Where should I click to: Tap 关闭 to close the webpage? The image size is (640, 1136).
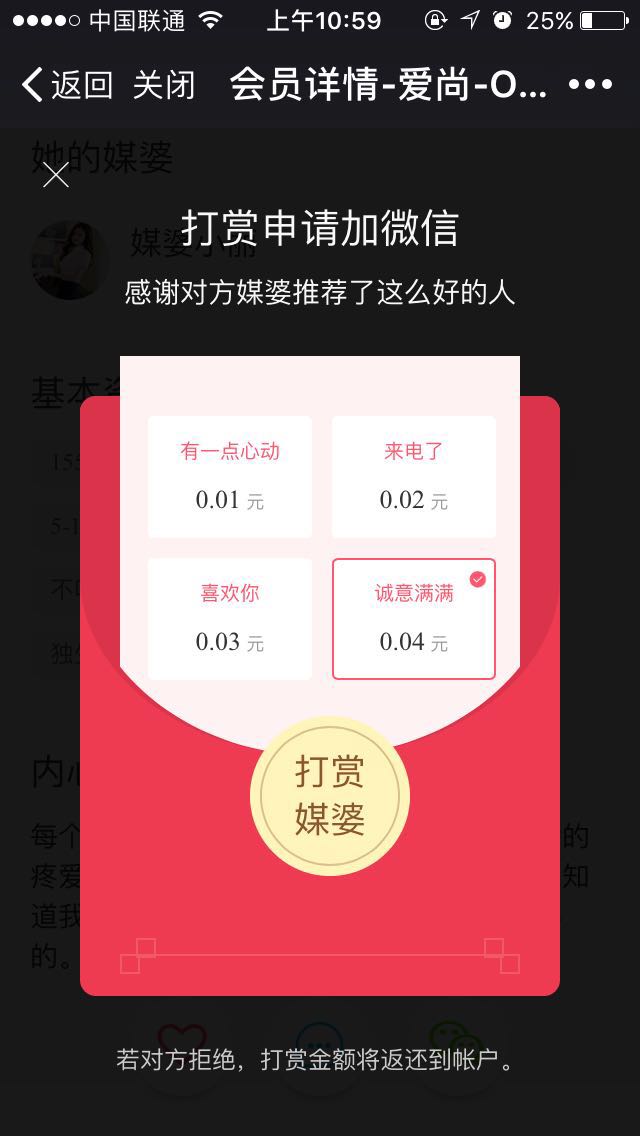164,85
